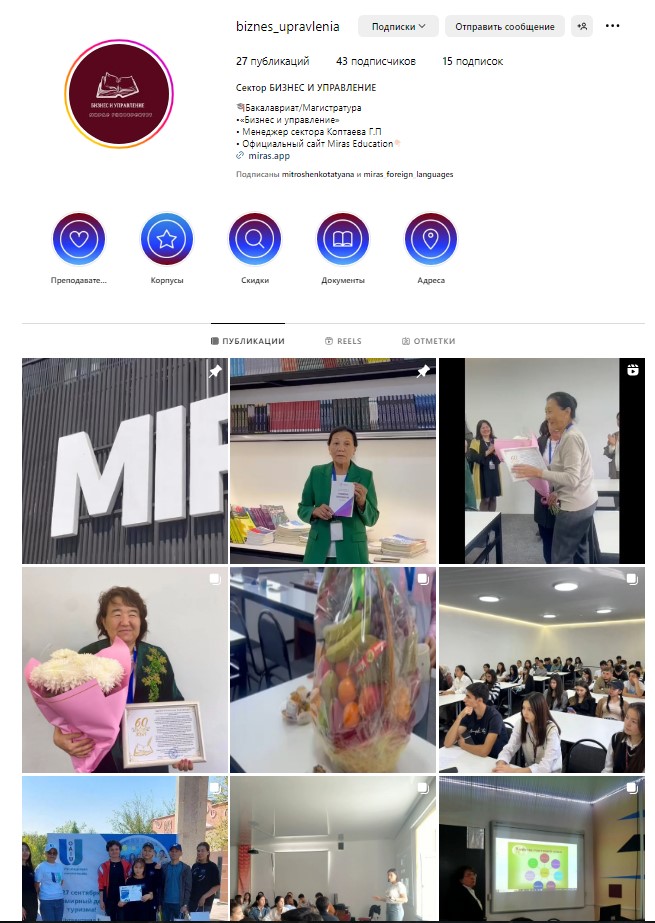This screenshot has width=655, height=923.
Task: Open the Подписки dropdown button
Action: [398, 26]
